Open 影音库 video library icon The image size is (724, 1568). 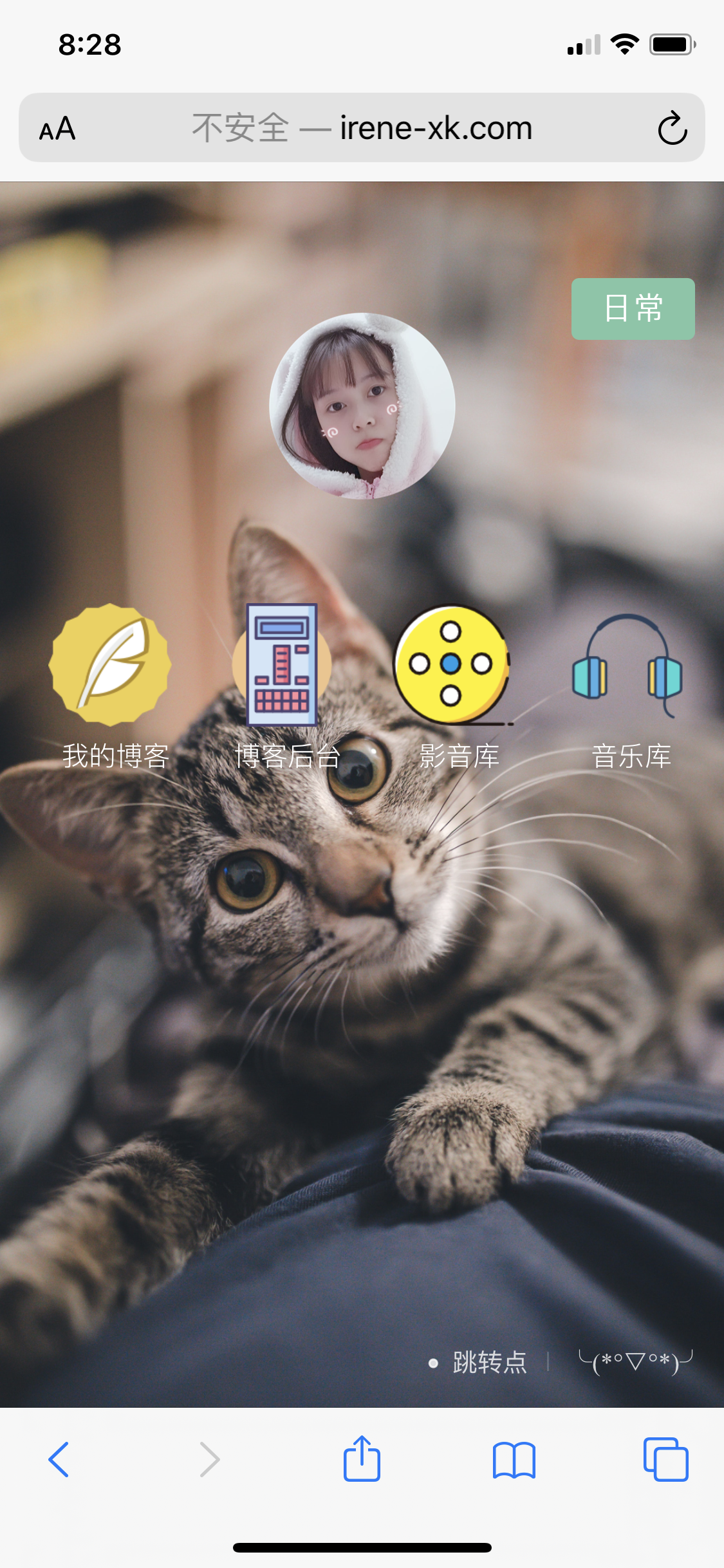pyautogui.click(x=451, y=665)
